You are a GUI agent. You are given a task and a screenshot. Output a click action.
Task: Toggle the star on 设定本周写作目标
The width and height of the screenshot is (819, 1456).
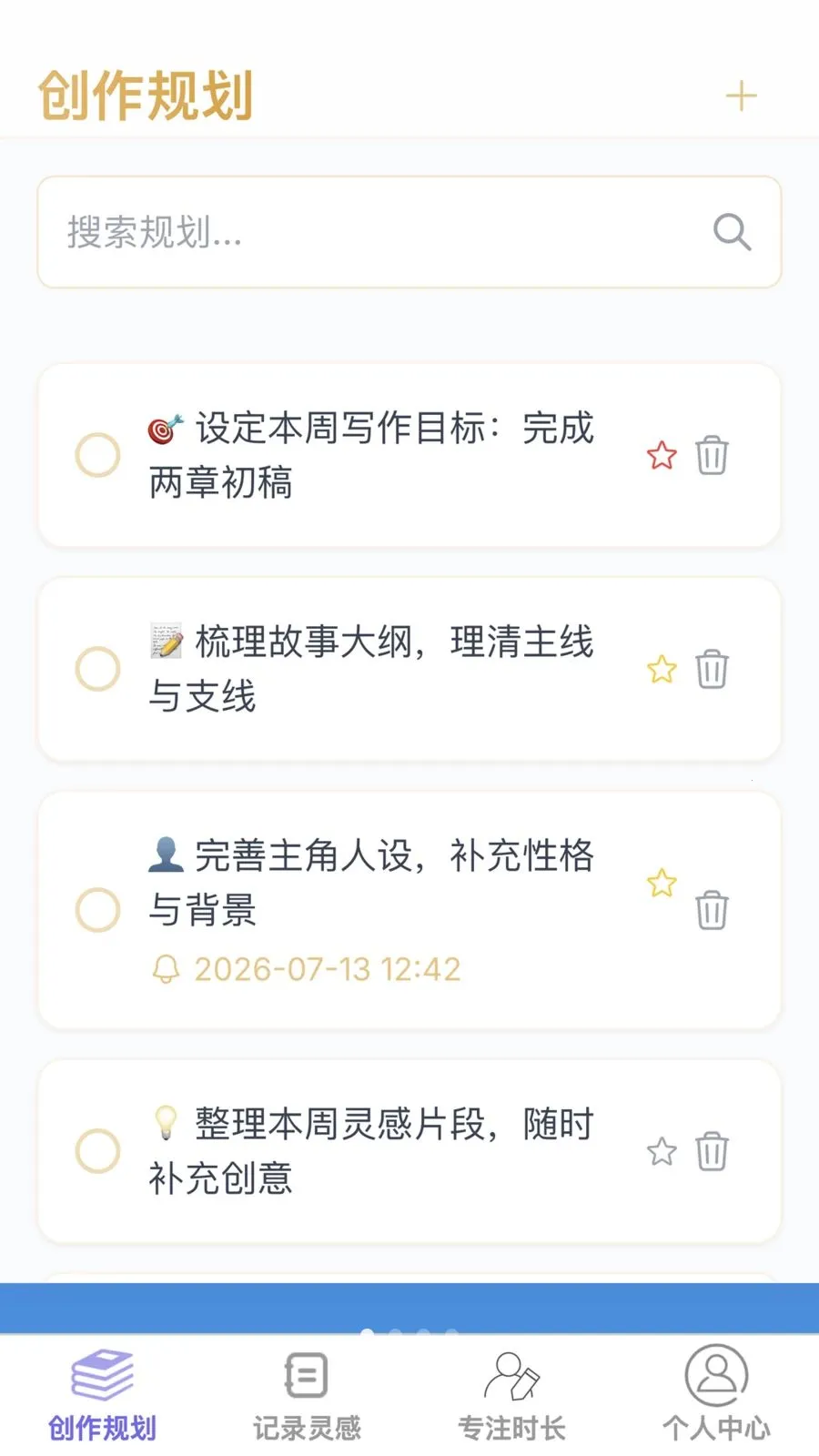[662, 455]
